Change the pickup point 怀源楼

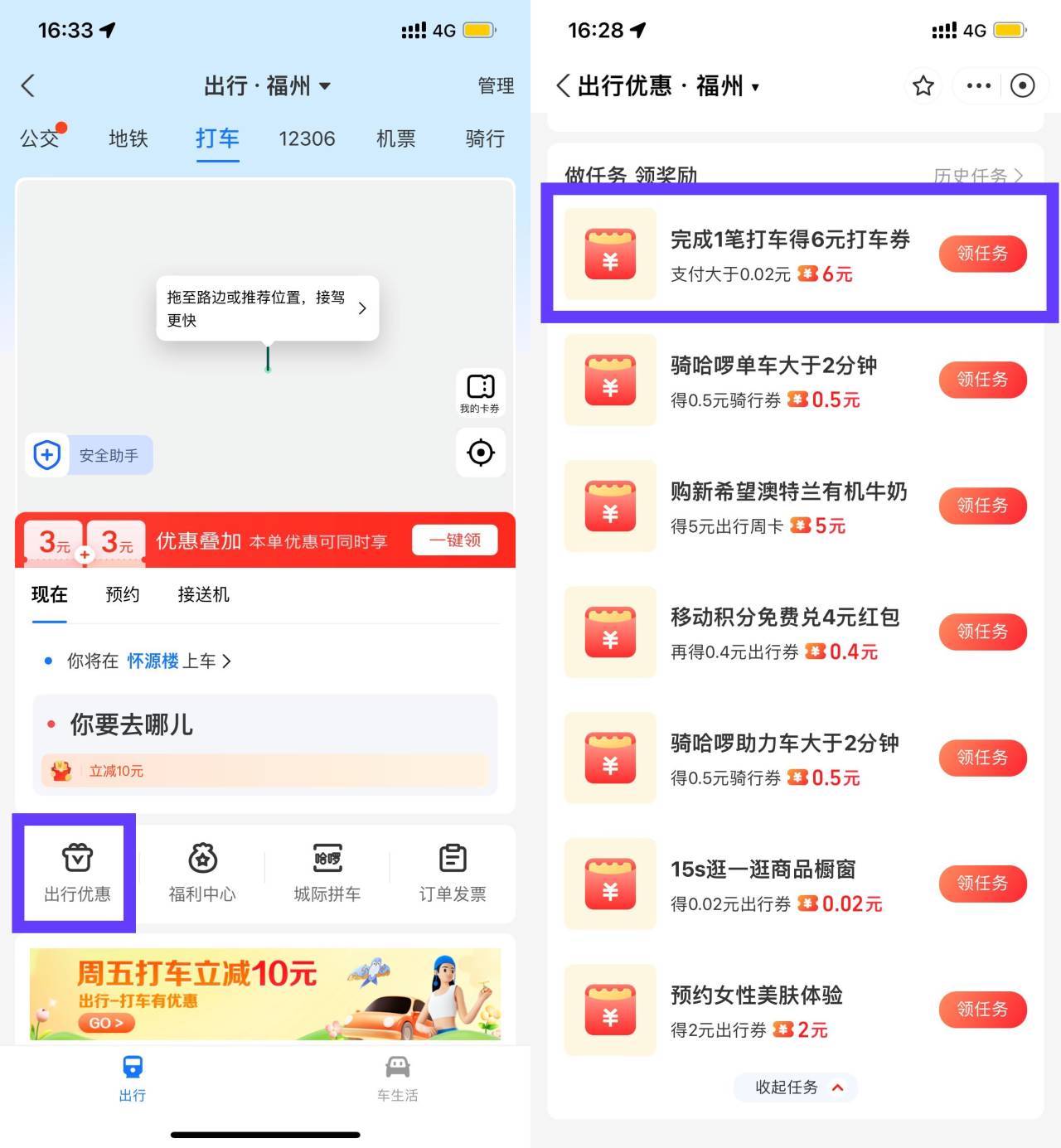point(153,661)
